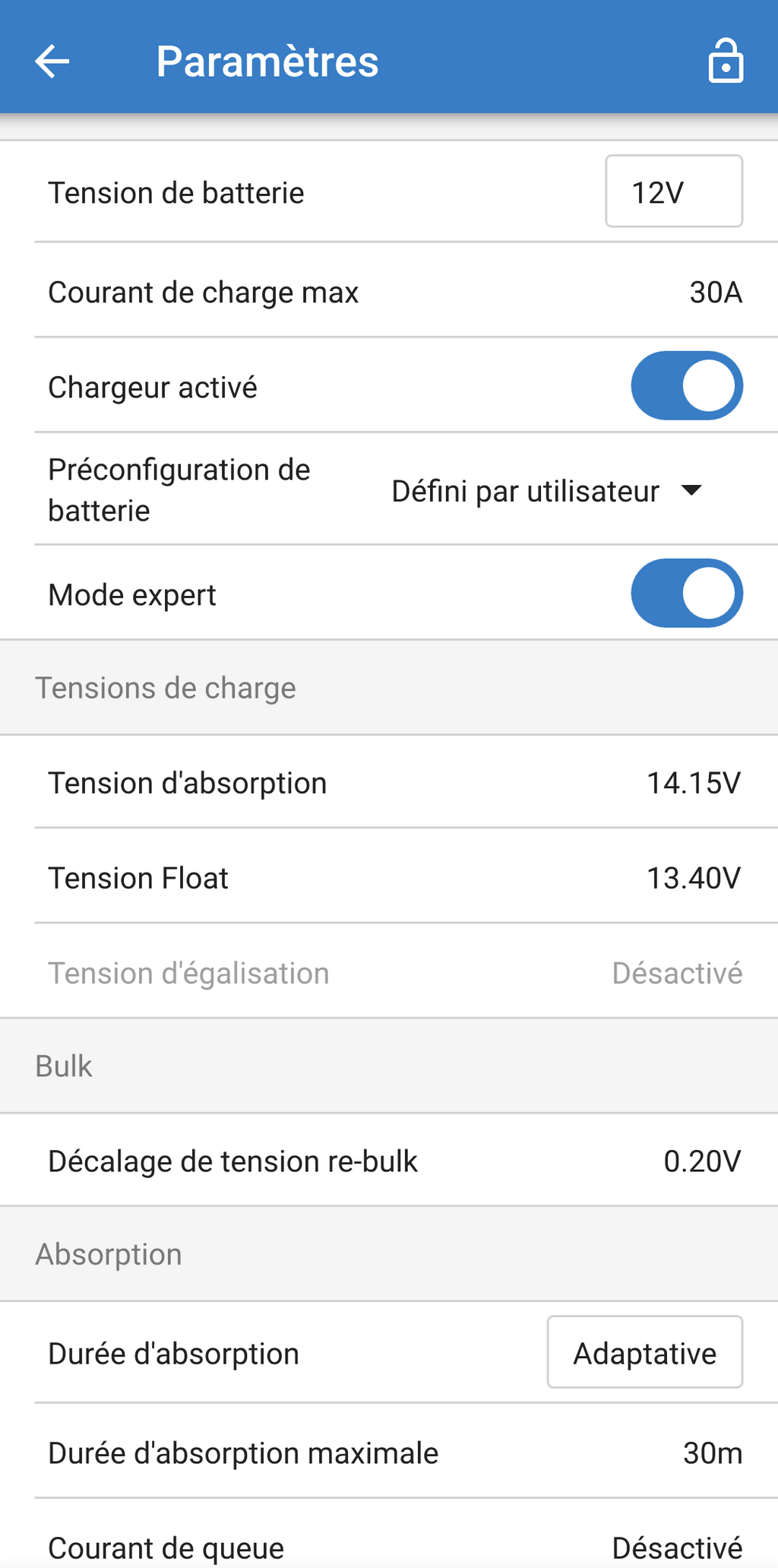This screenshot has width=778, height=1568.
Task: Edit Durée d'absorption maximale
Action: [x=389, y=1452]
